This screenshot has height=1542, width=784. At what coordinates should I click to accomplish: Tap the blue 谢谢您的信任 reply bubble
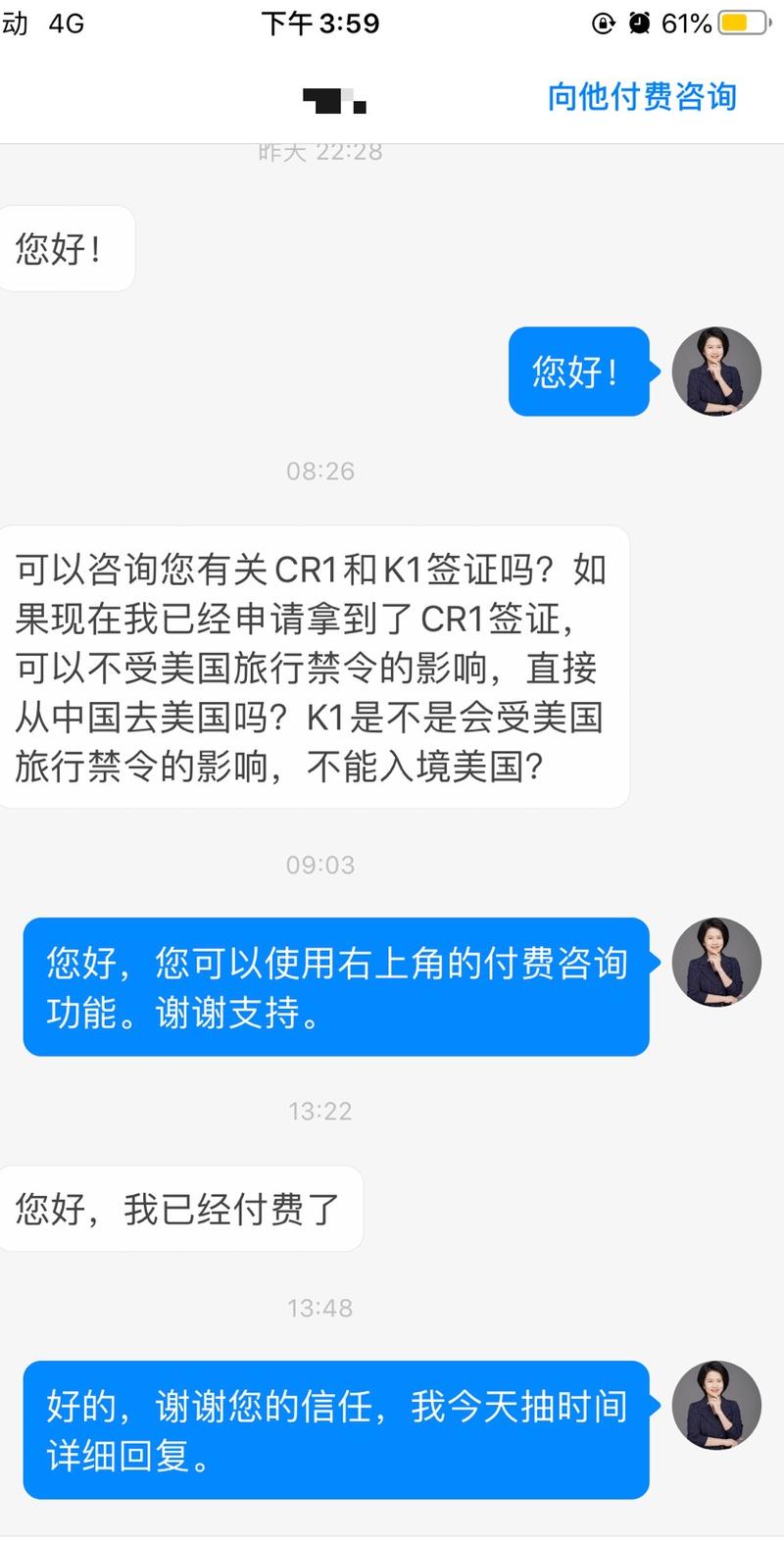tap(336, 1430)
